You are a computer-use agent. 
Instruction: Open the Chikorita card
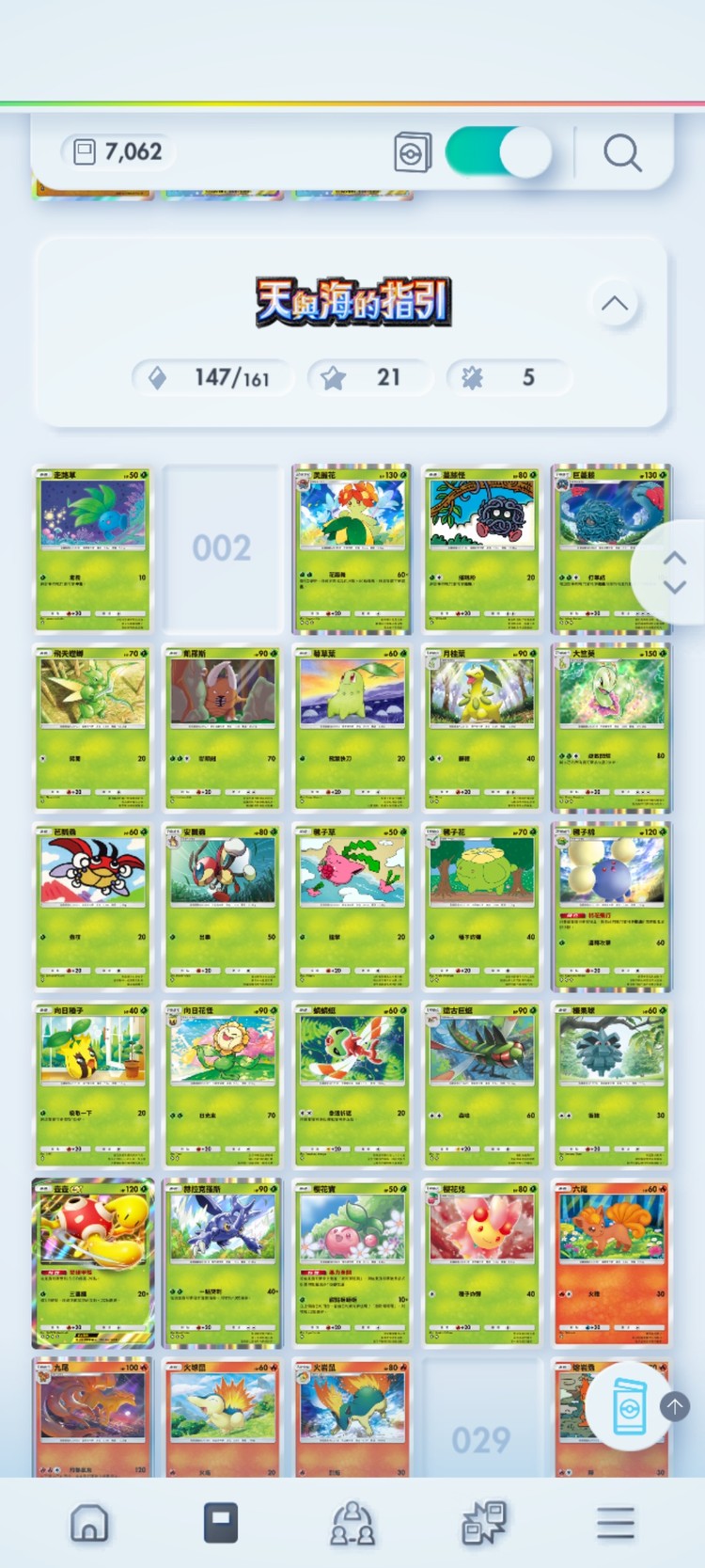tap(352, 727)
